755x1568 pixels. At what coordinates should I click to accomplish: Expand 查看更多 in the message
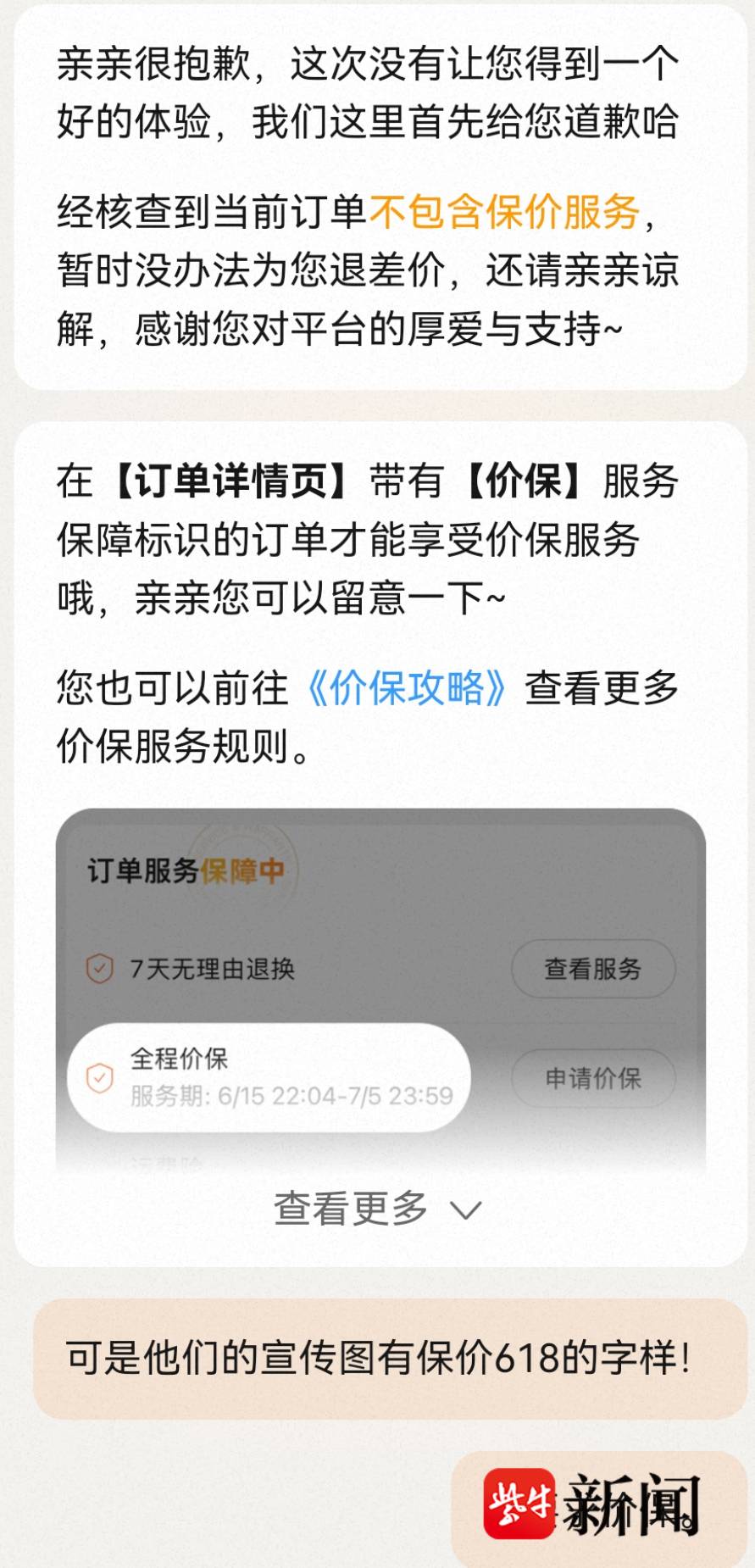tap(377, 1209)
